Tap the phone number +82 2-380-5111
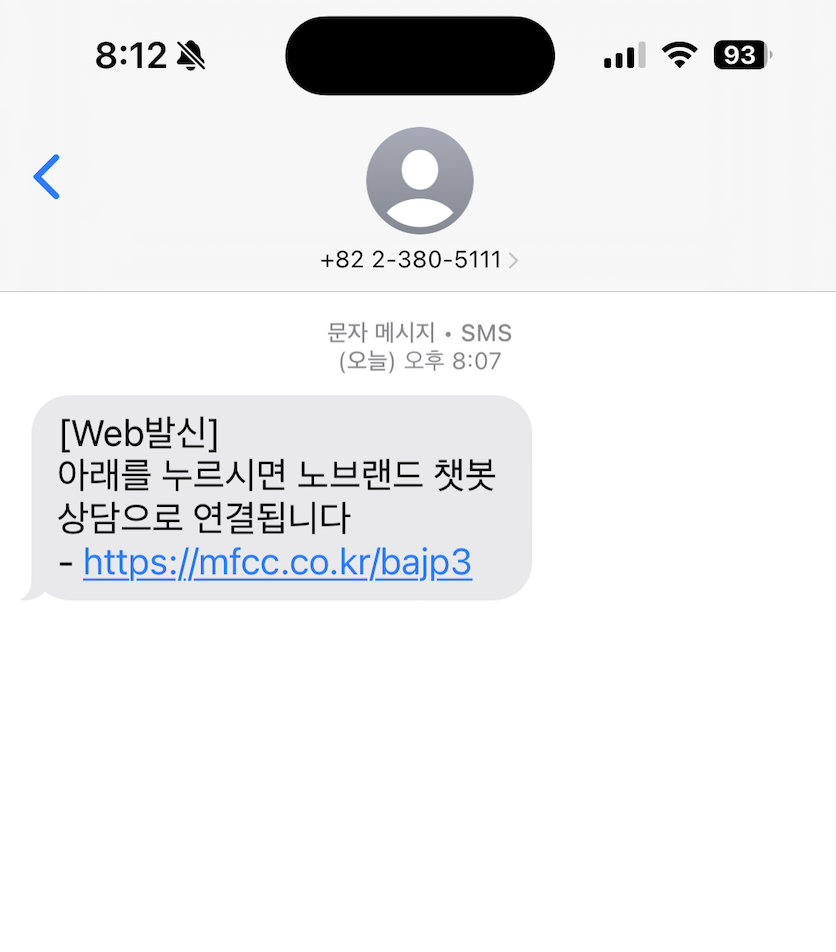The width and height of the screenshot is (836, 952). 409,259
